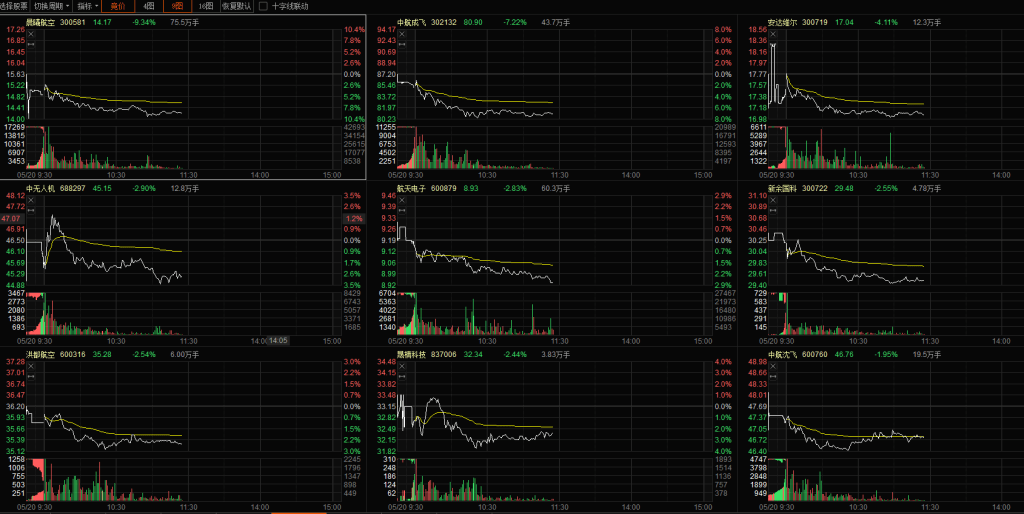The image size is (1024, 514).
Task: Tap 恢复默认 to reset defaults
Action: [x=236, y=6]
